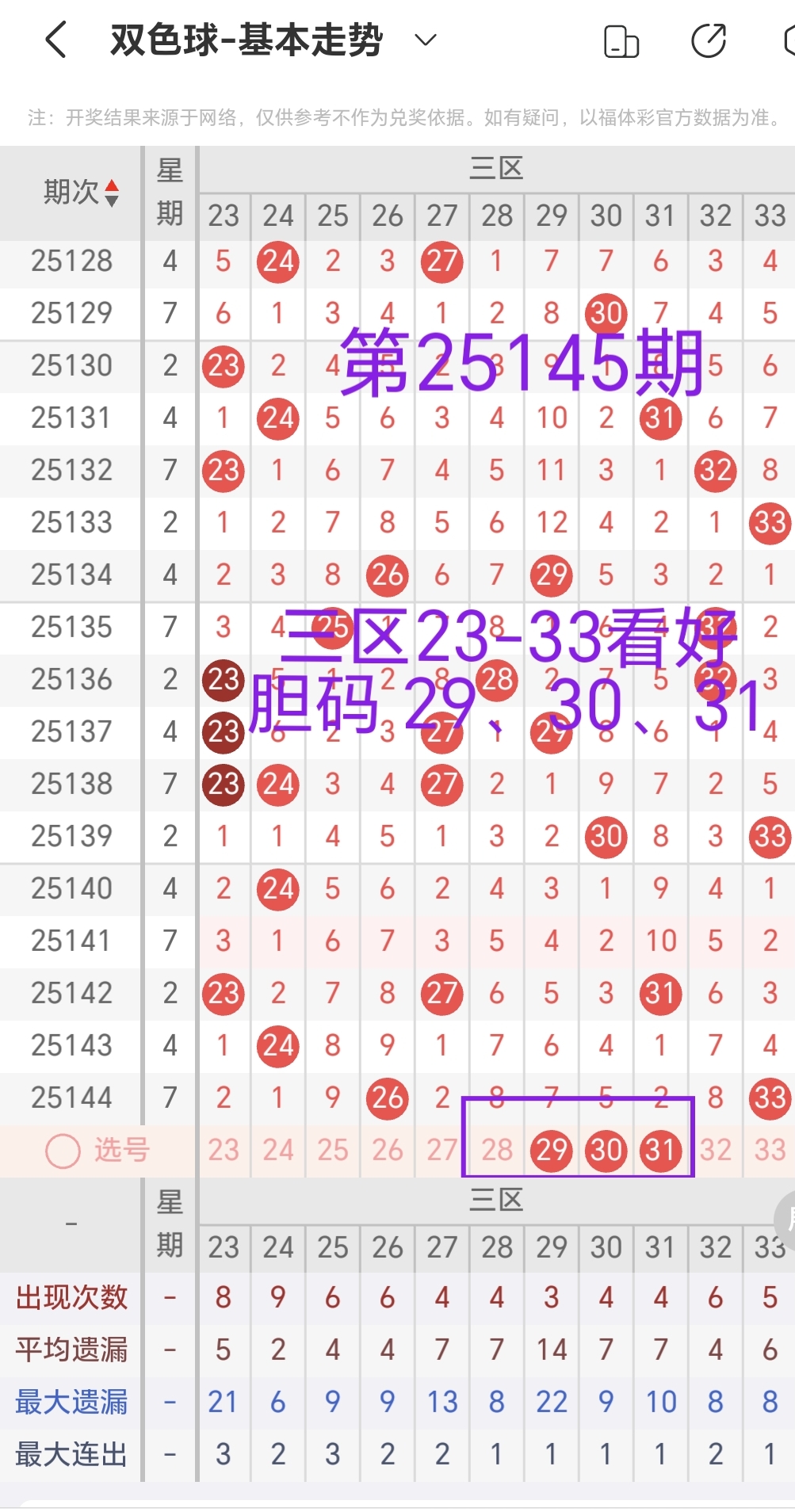Switch to the 双色球-基本走势 view
795x1512 pixels.
point(246,38)
